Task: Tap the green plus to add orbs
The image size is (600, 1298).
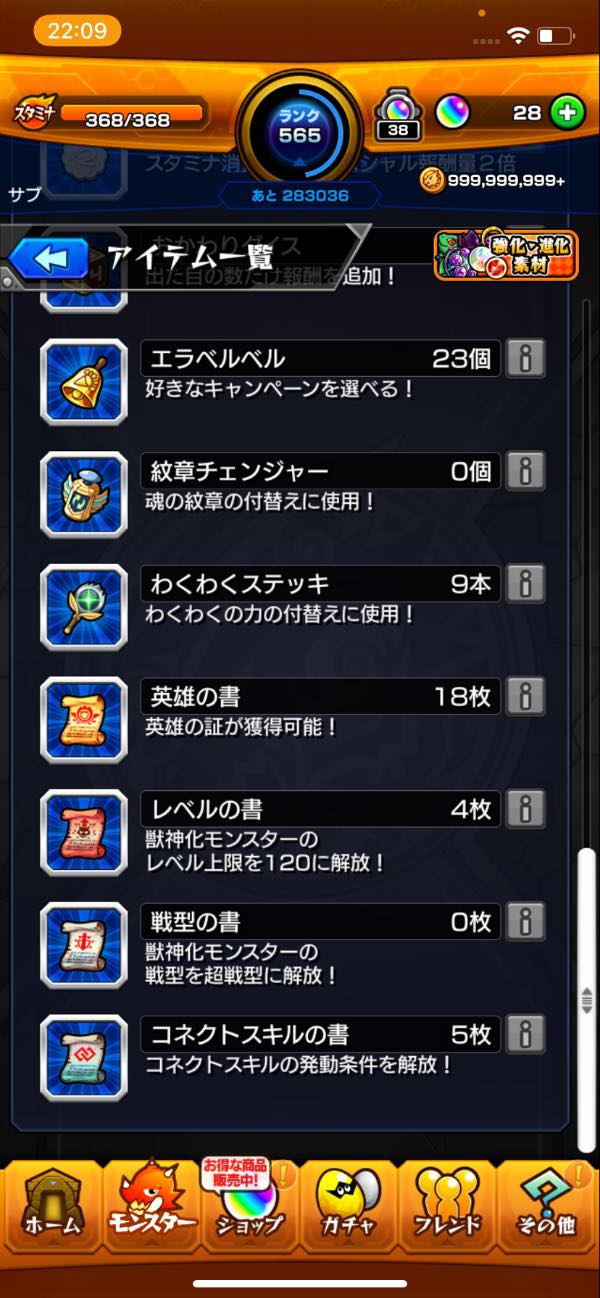Action: point(566,113)
